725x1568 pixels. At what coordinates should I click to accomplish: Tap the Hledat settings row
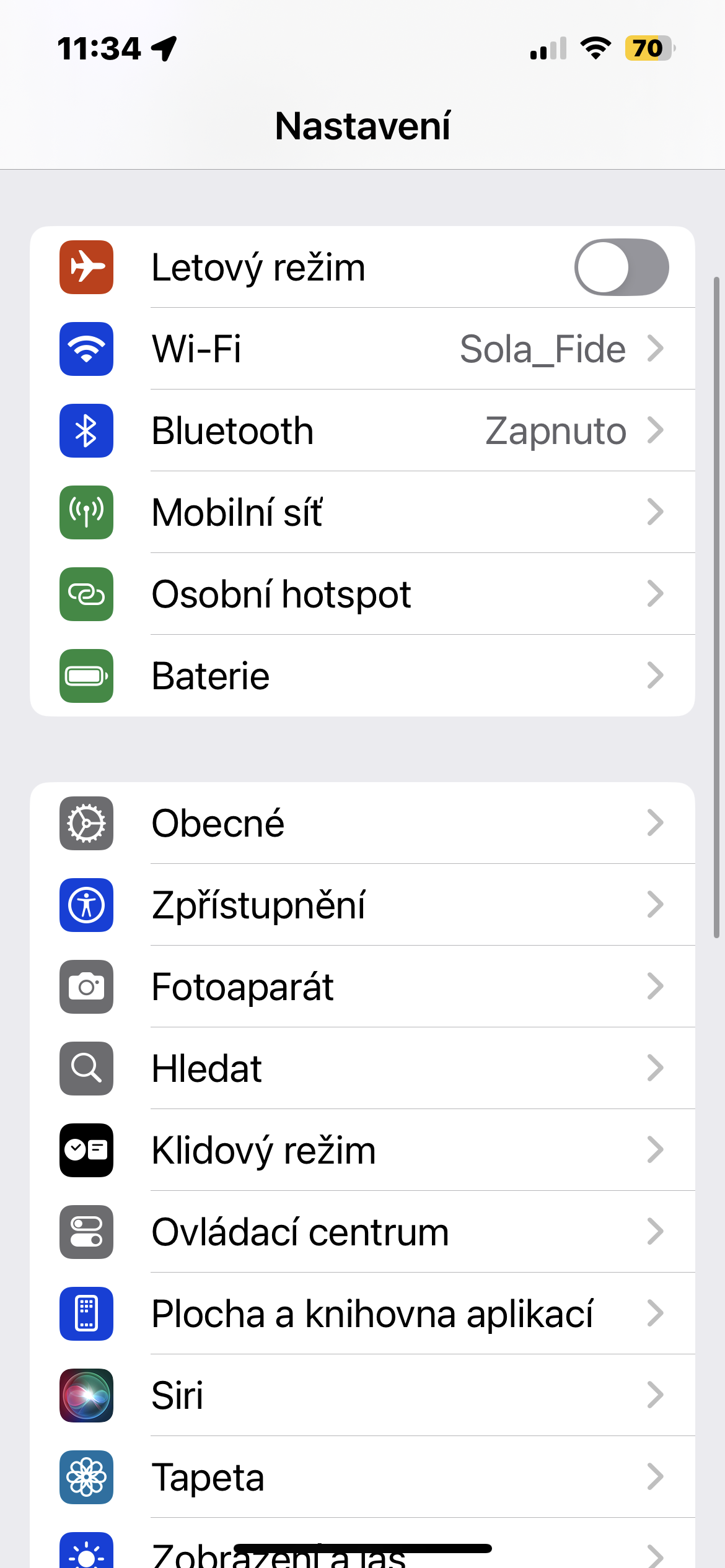coord(362,1069)
